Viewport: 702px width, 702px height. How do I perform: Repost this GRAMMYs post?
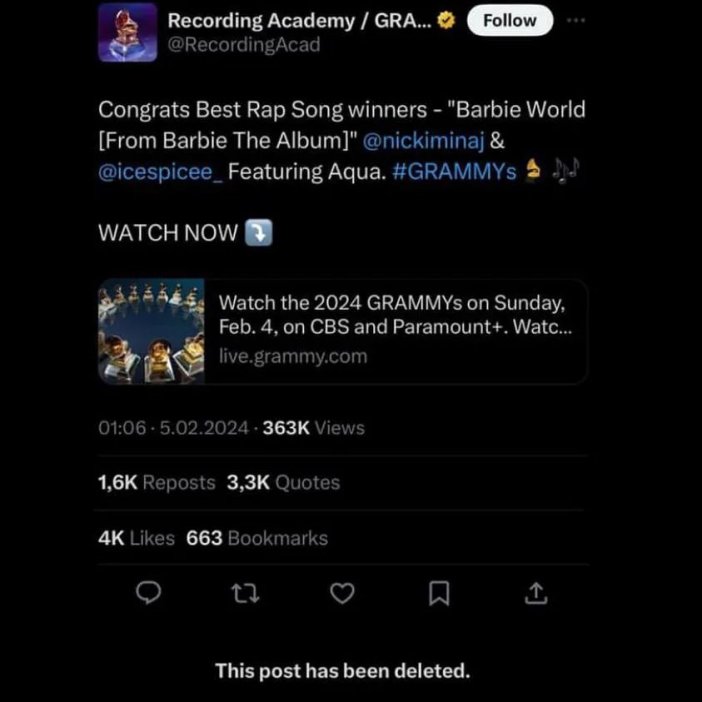[245, 594]
